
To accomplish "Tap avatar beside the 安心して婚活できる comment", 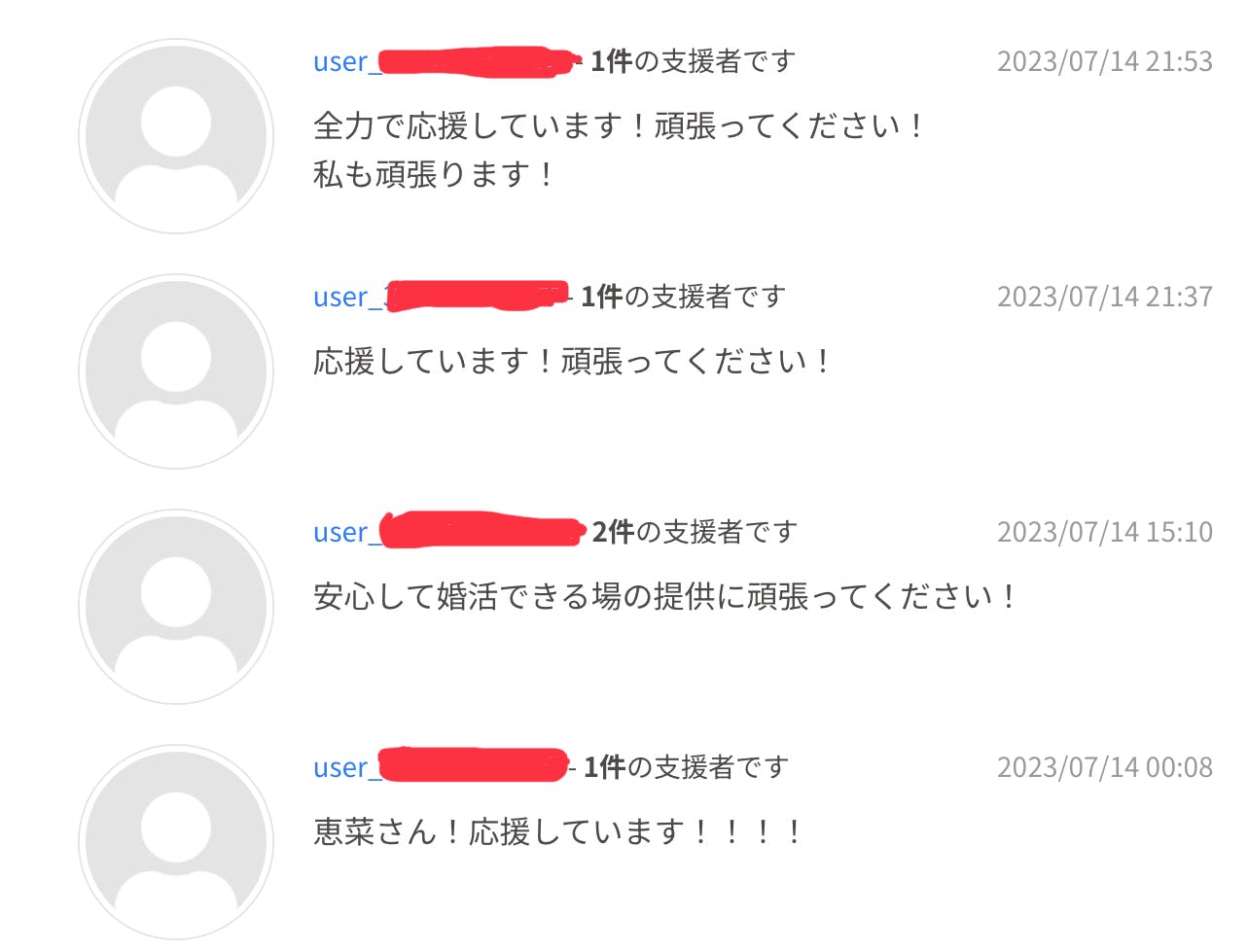I will coord(176,607).
